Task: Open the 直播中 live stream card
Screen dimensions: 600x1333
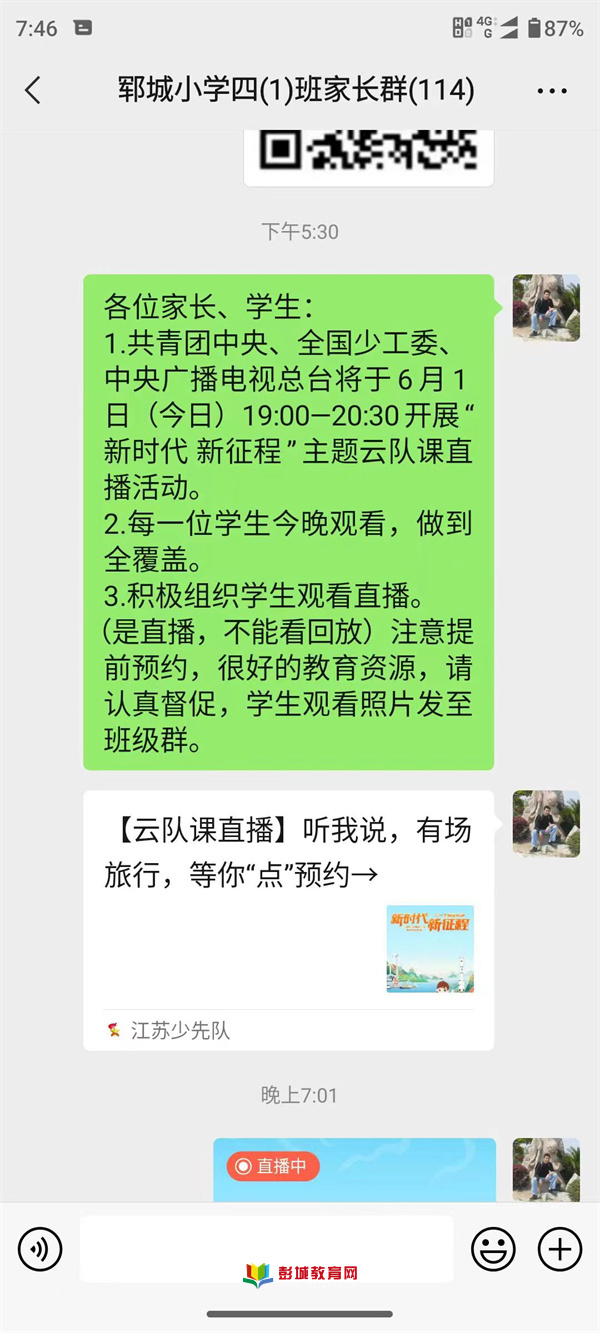Action: [354, 1169]
